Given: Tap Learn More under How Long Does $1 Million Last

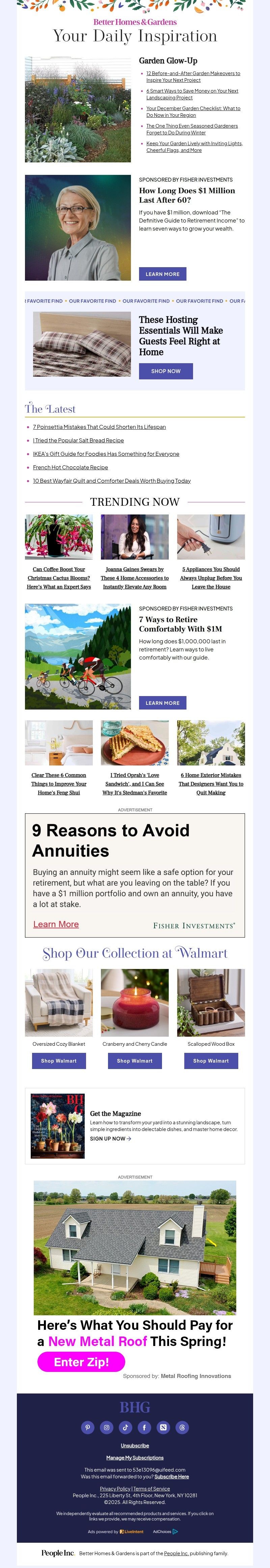Looking at the screenshot, I should pyautogui.click(x=162, y=274).
